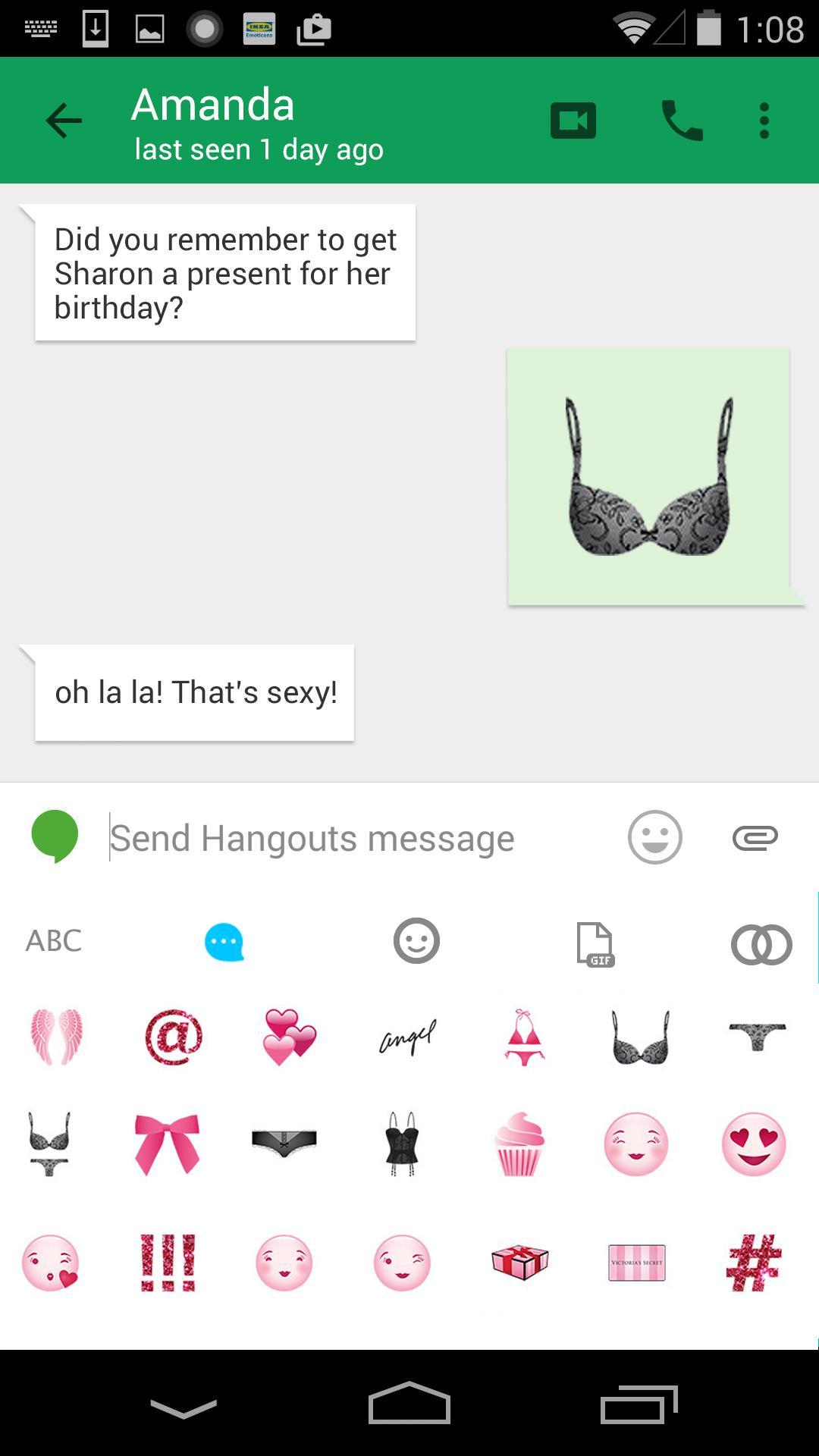Select the Victoria's Secret gift card emoji

click(635, 1258)
